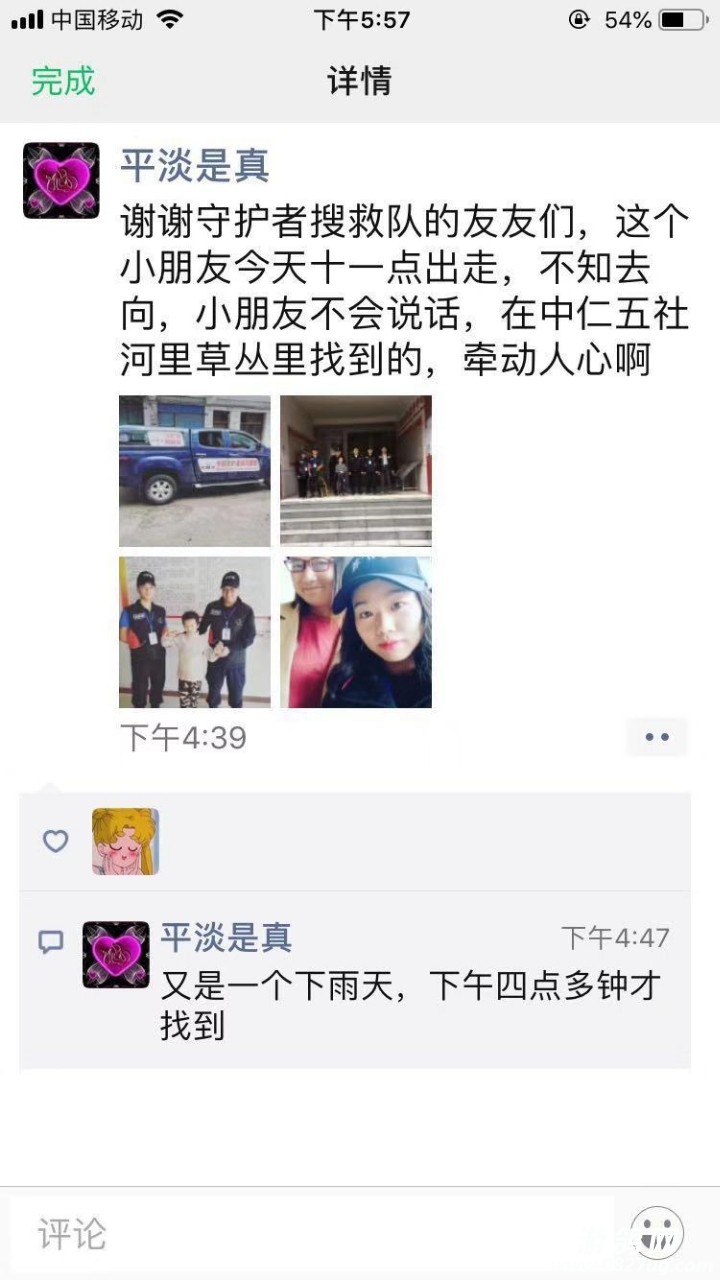The height and width of the screenshot is (1280, 720).
Task: Open the two-dot like/comment menu
Action: [x=657, y=737]
